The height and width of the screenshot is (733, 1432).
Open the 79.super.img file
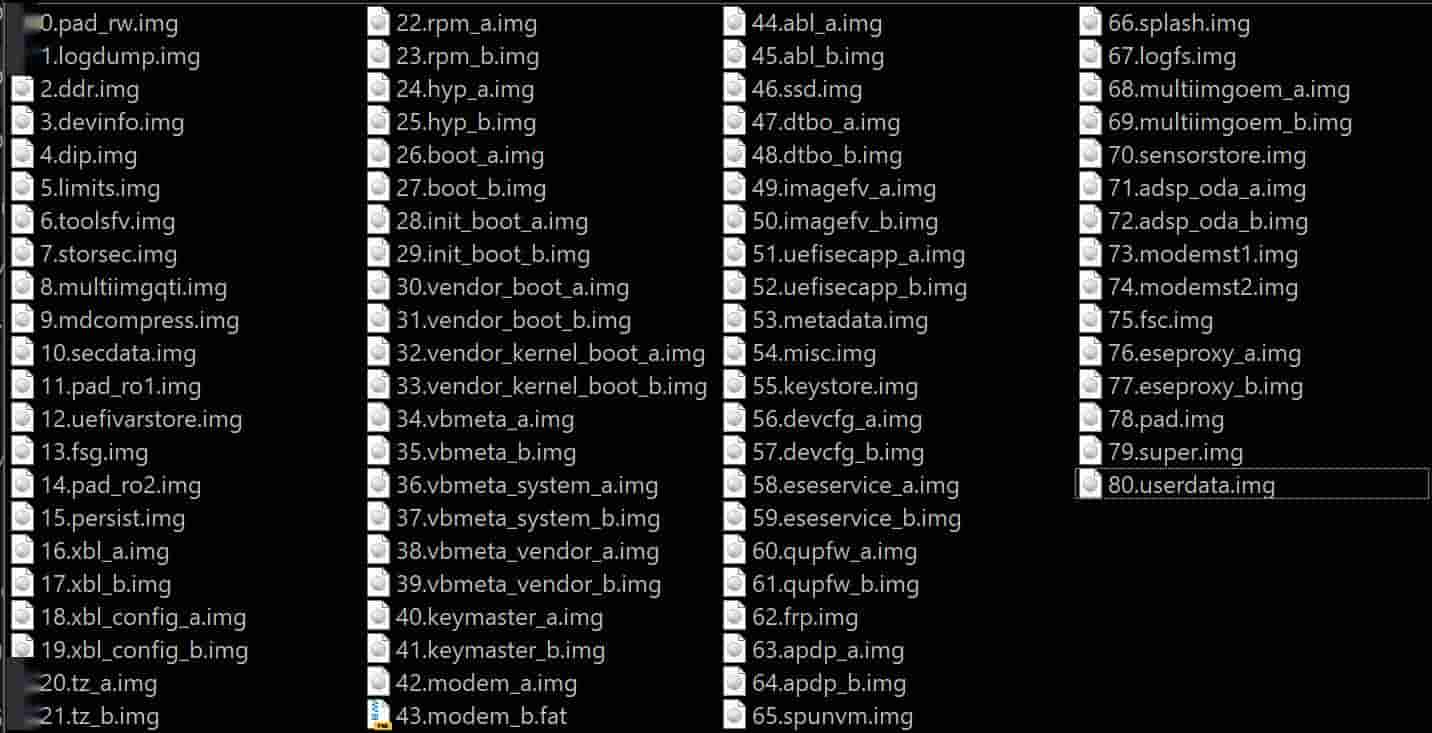(x=1175, y=453)
